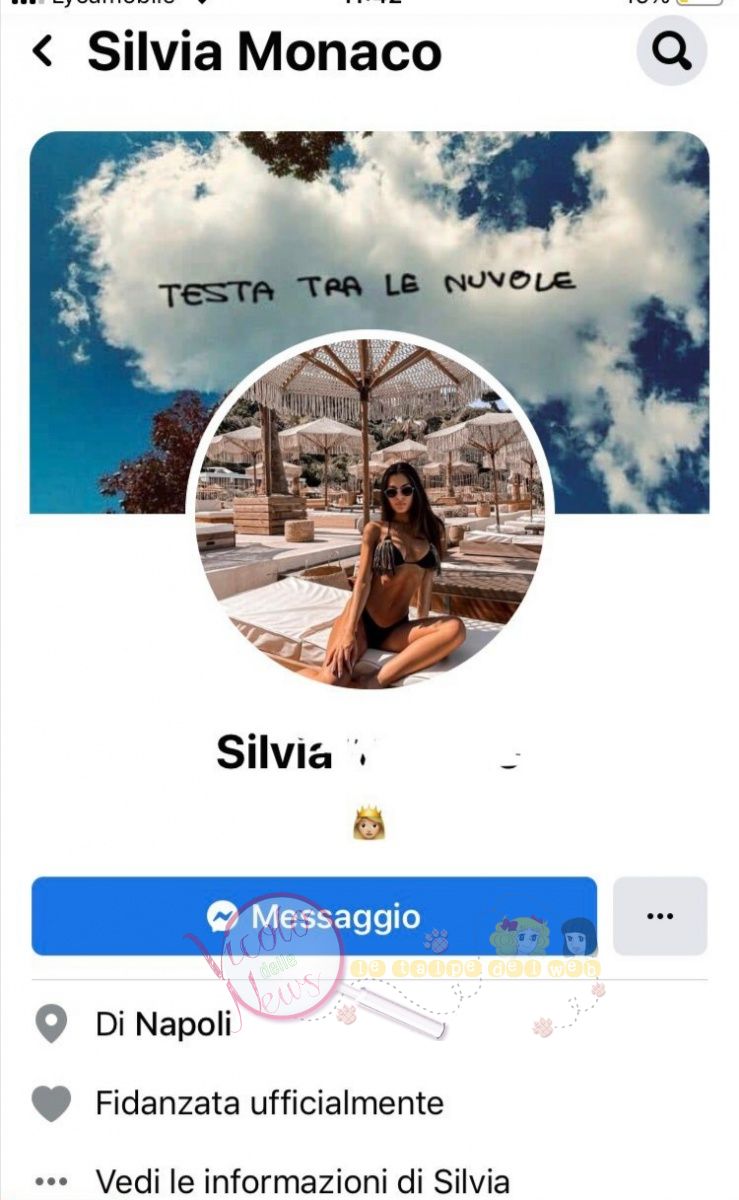Viewport: 739px width, 1200px height.
Task: Open search on this profile
Action: click(671, 51)
